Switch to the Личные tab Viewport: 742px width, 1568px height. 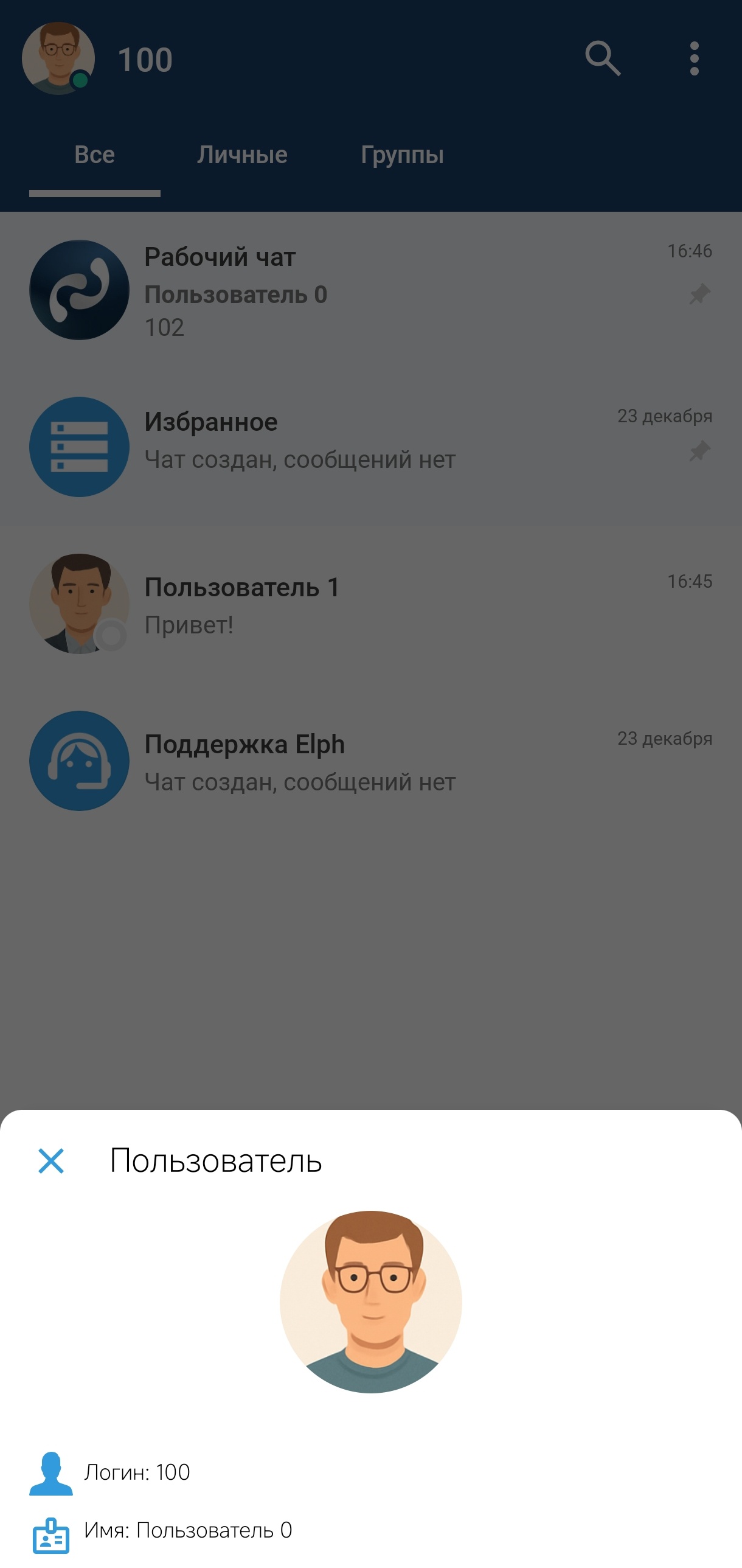(241, 155)
